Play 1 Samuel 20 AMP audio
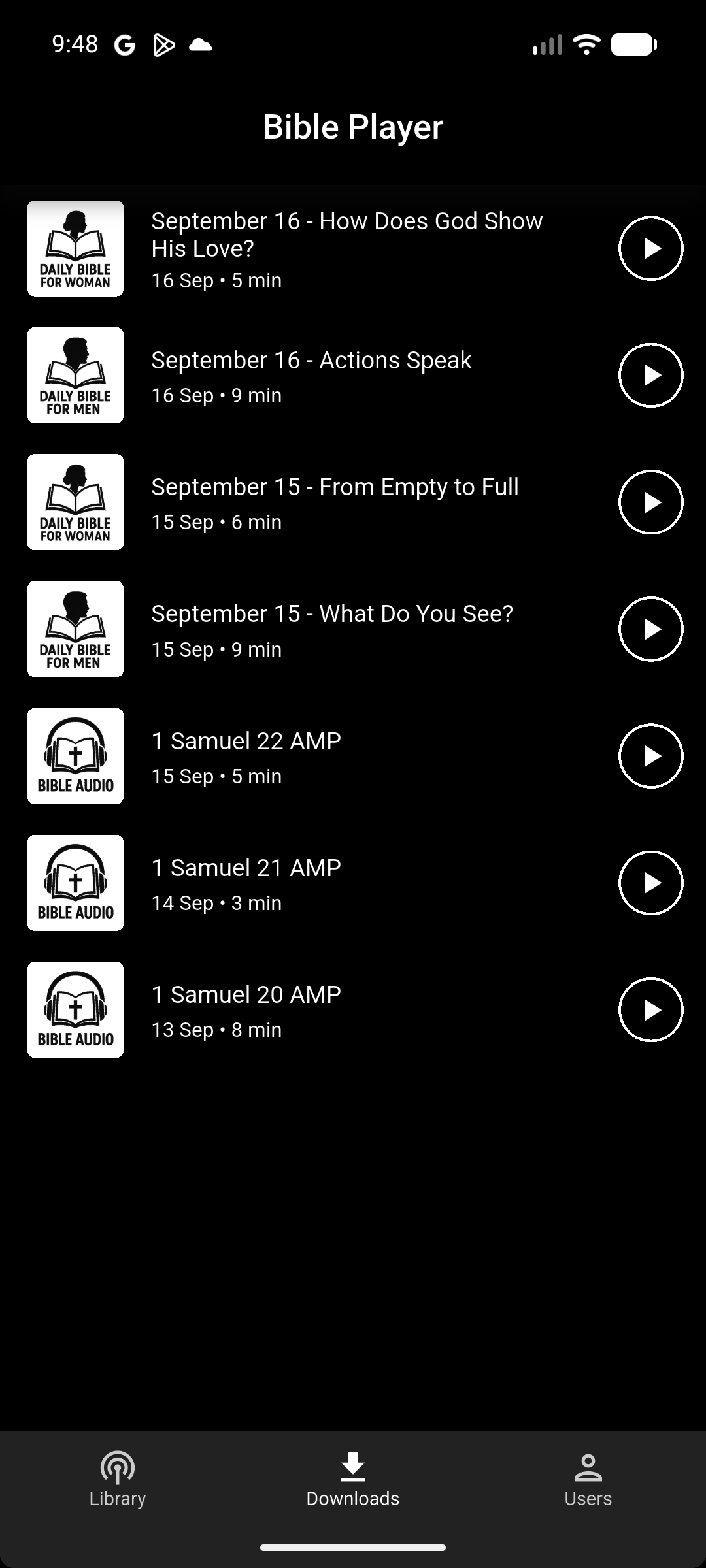 (650, 1009)
